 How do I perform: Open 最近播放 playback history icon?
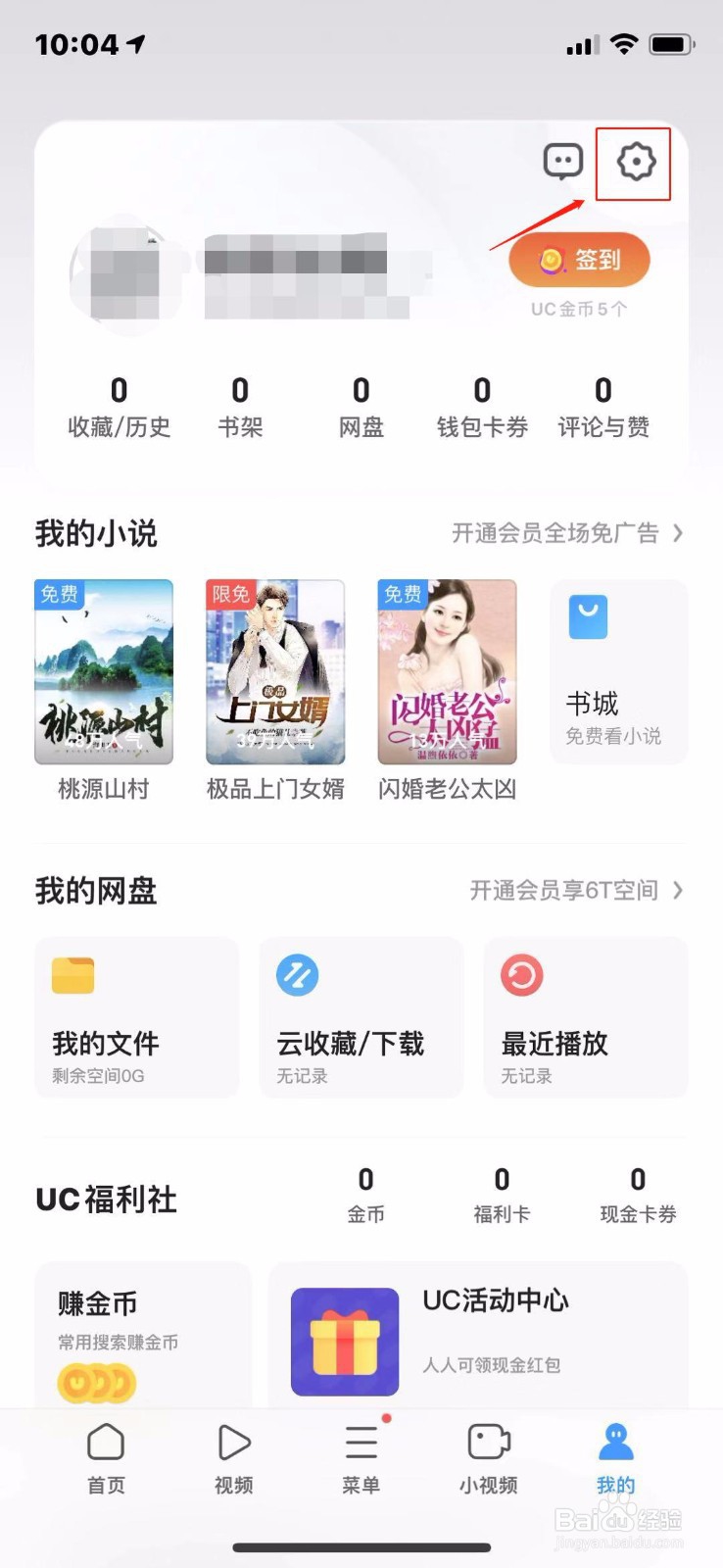521,976
